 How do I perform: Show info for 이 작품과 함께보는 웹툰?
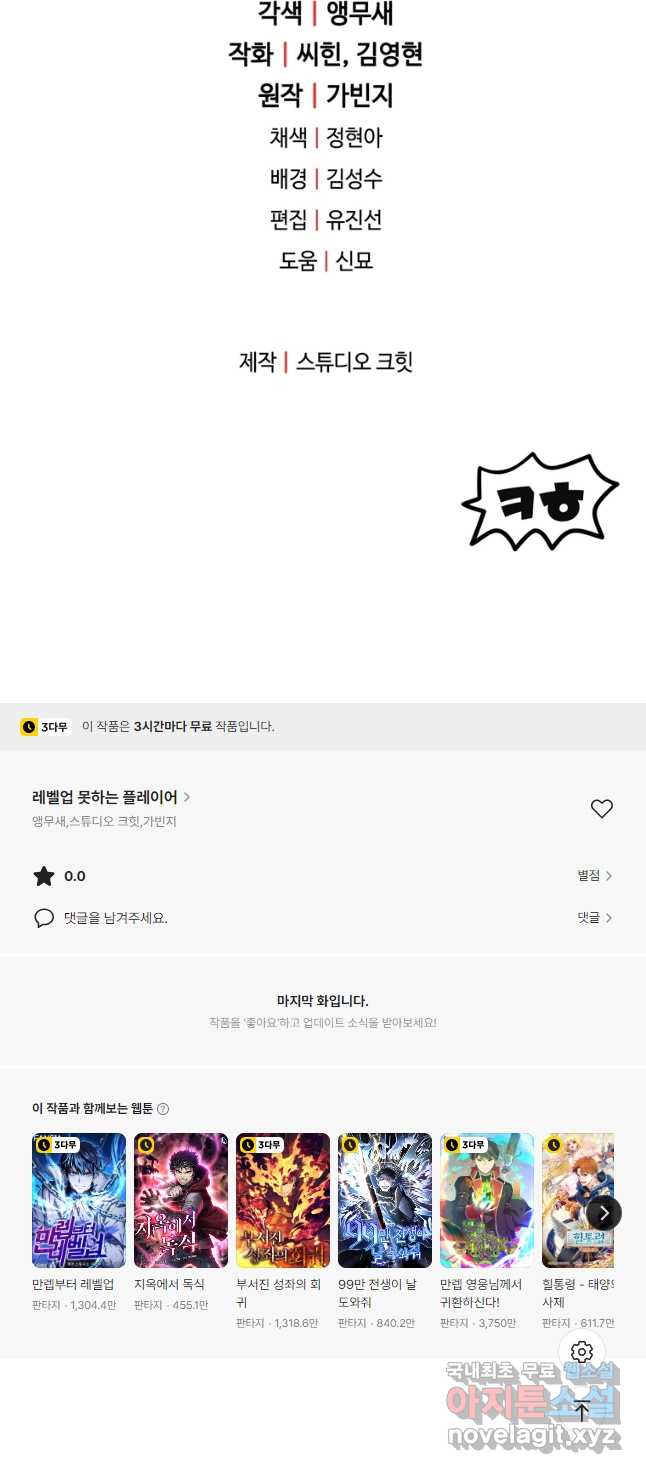pyautogui.click(x=163, y=1109)
